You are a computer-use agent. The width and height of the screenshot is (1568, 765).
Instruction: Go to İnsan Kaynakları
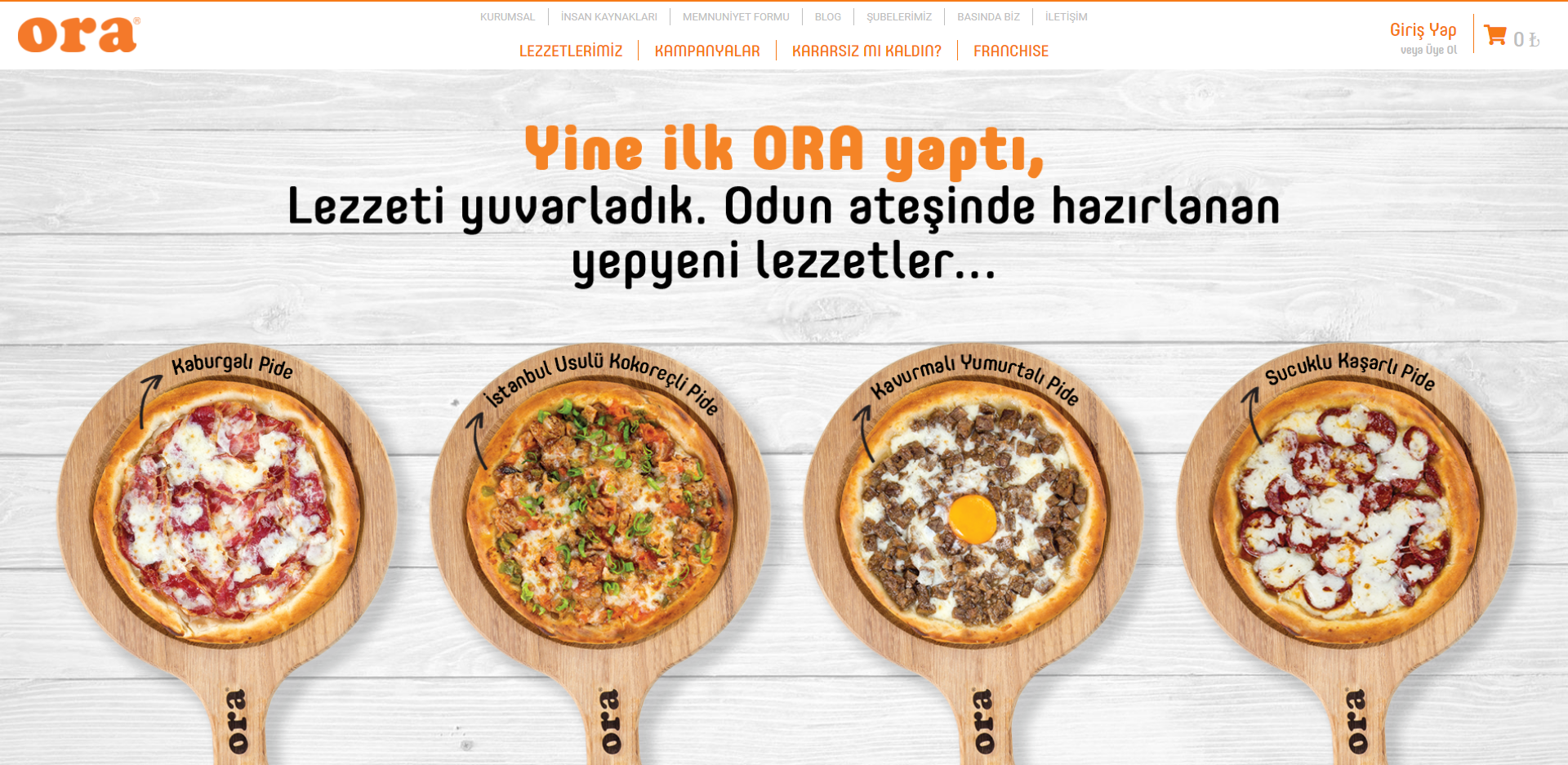click(x=608, y=17)
